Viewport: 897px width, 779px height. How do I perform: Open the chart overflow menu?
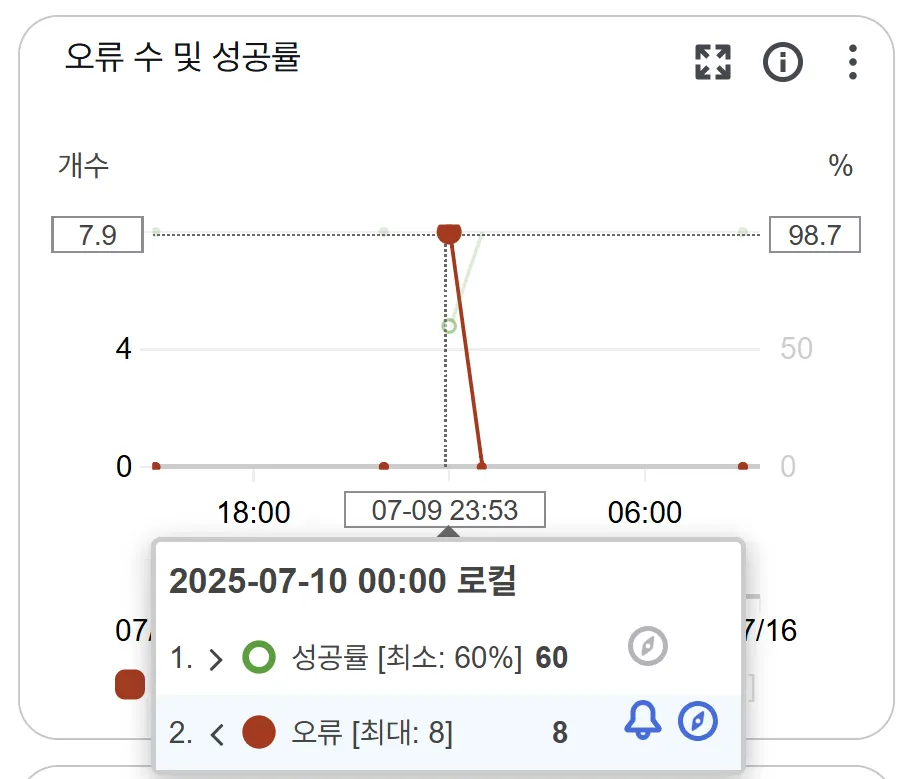click(852, 62)
